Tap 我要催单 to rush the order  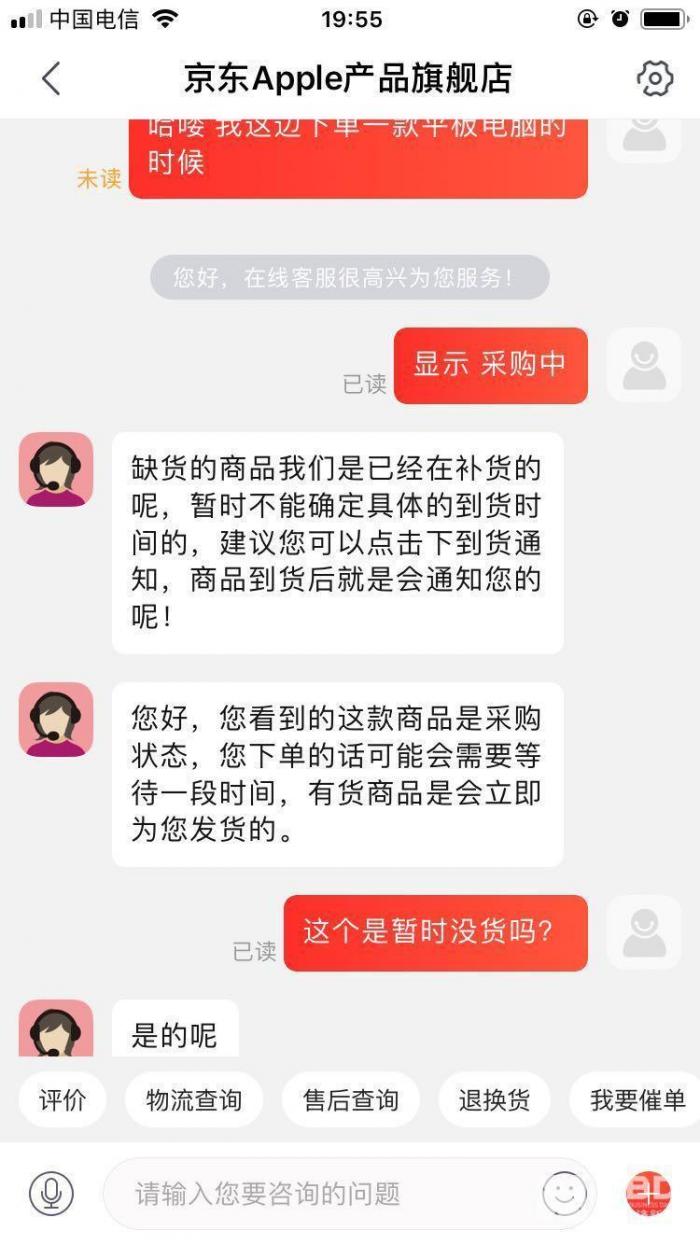coord(637,1100)
